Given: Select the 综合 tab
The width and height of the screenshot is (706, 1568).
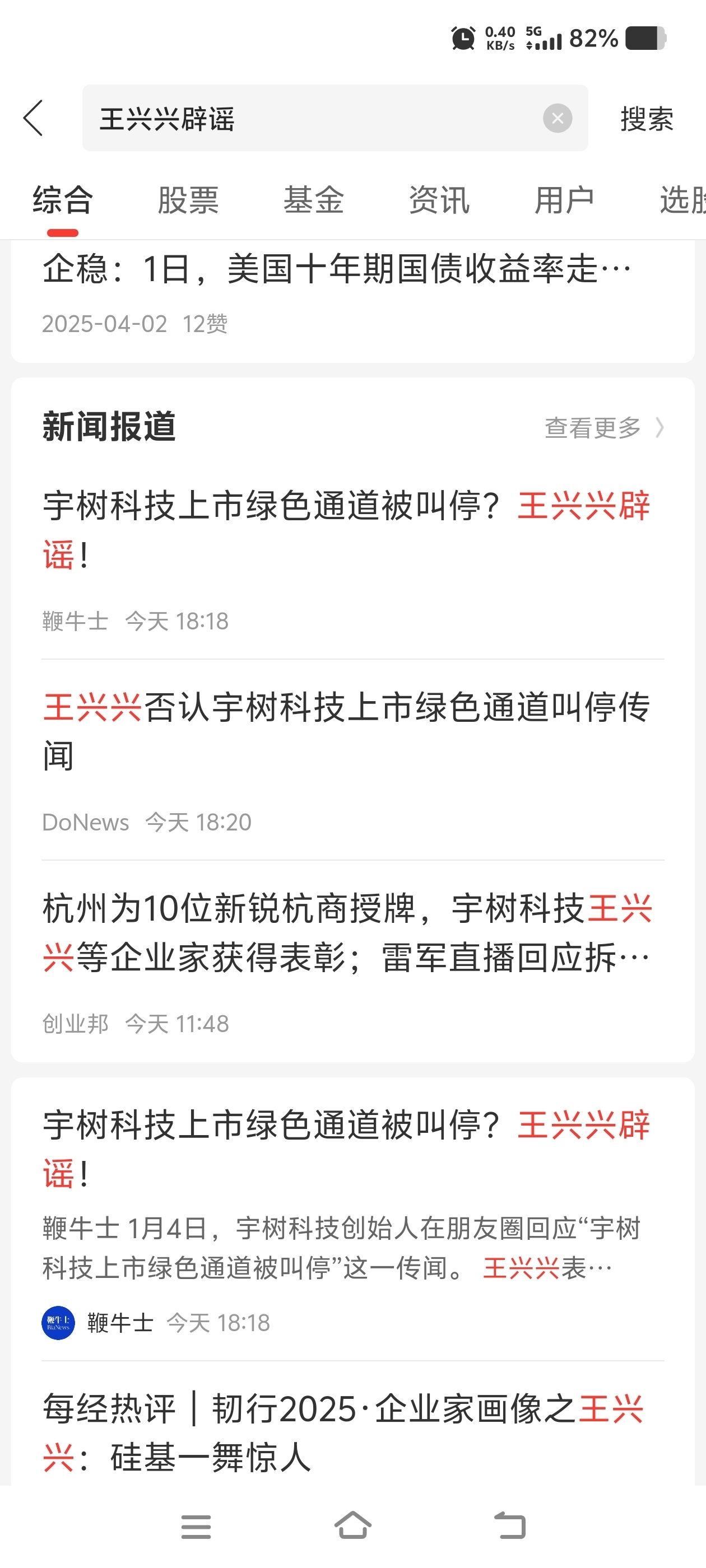Looking at the screenshot, I should [63, 200].
